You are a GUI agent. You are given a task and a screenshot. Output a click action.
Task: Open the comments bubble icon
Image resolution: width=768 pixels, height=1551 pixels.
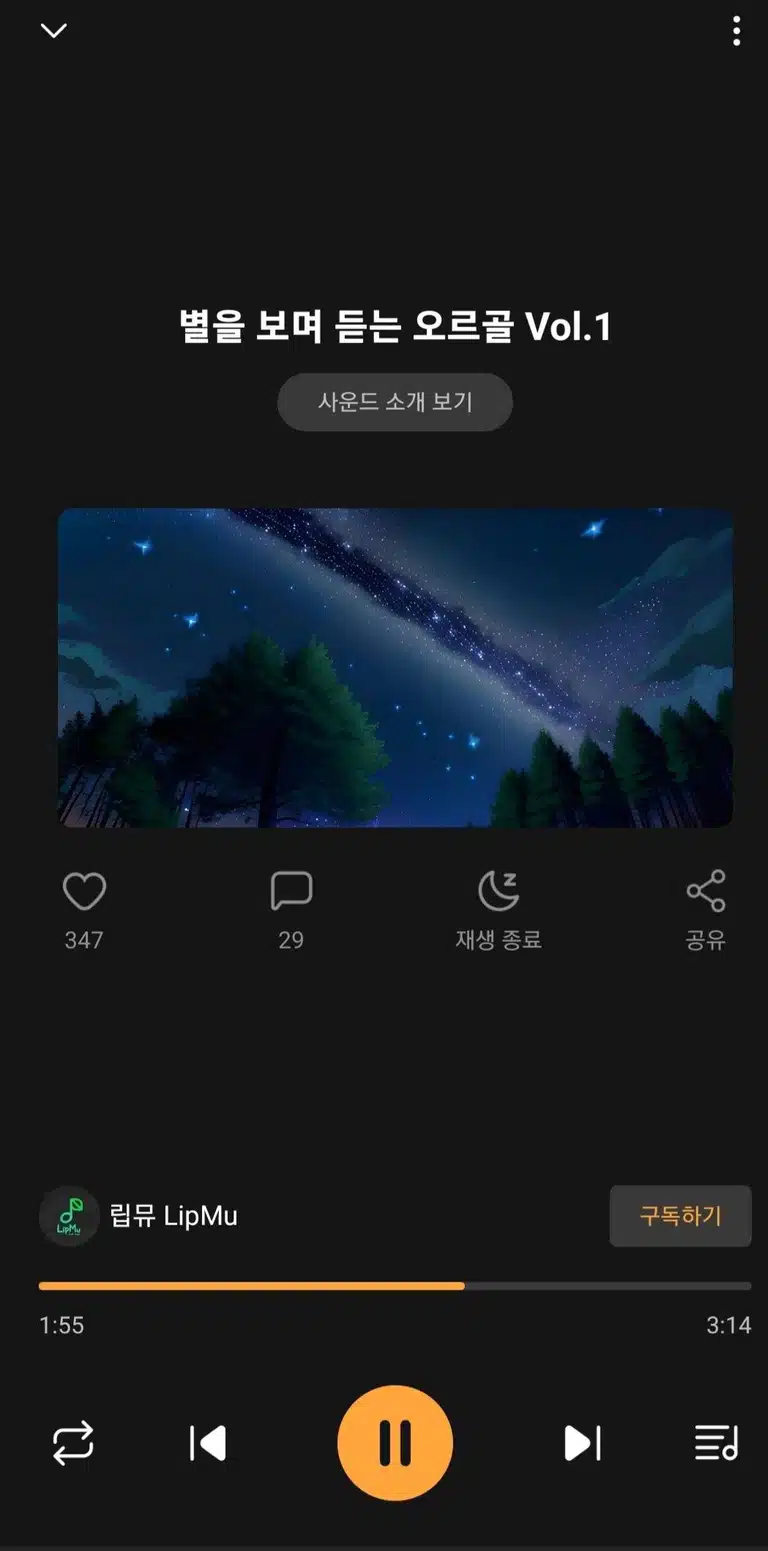291,891
